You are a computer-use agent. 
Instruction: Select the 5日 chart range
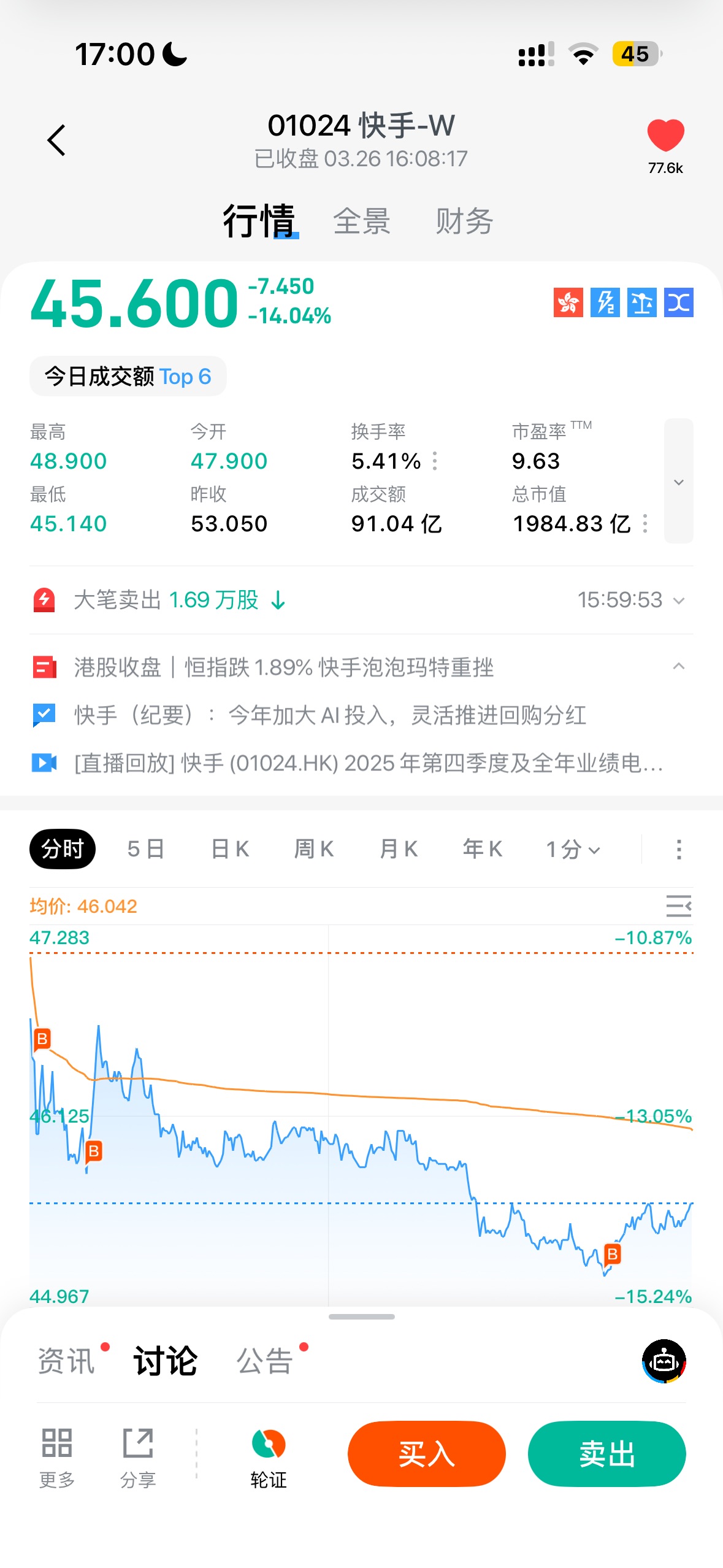[x=146, y=849]
